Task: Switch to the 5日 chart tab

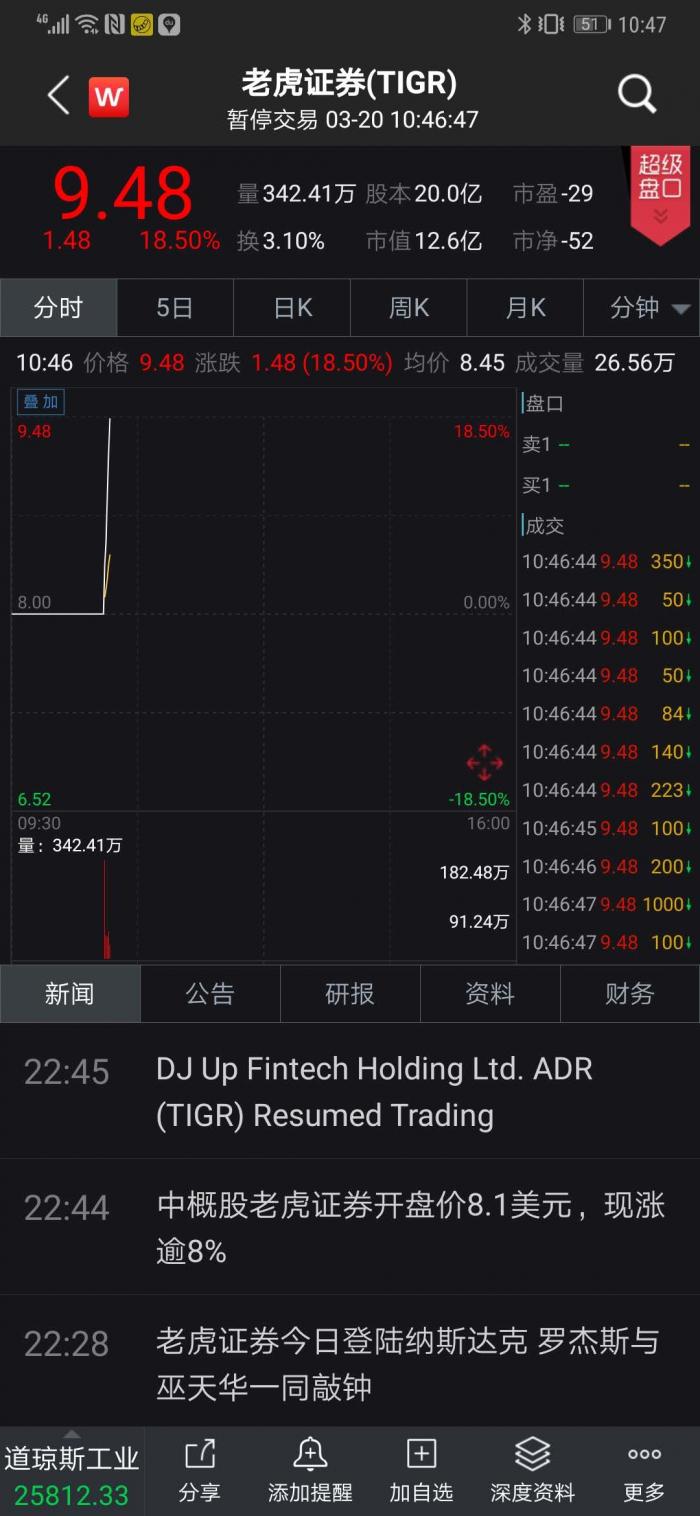Action: click(x=174, y=308)
